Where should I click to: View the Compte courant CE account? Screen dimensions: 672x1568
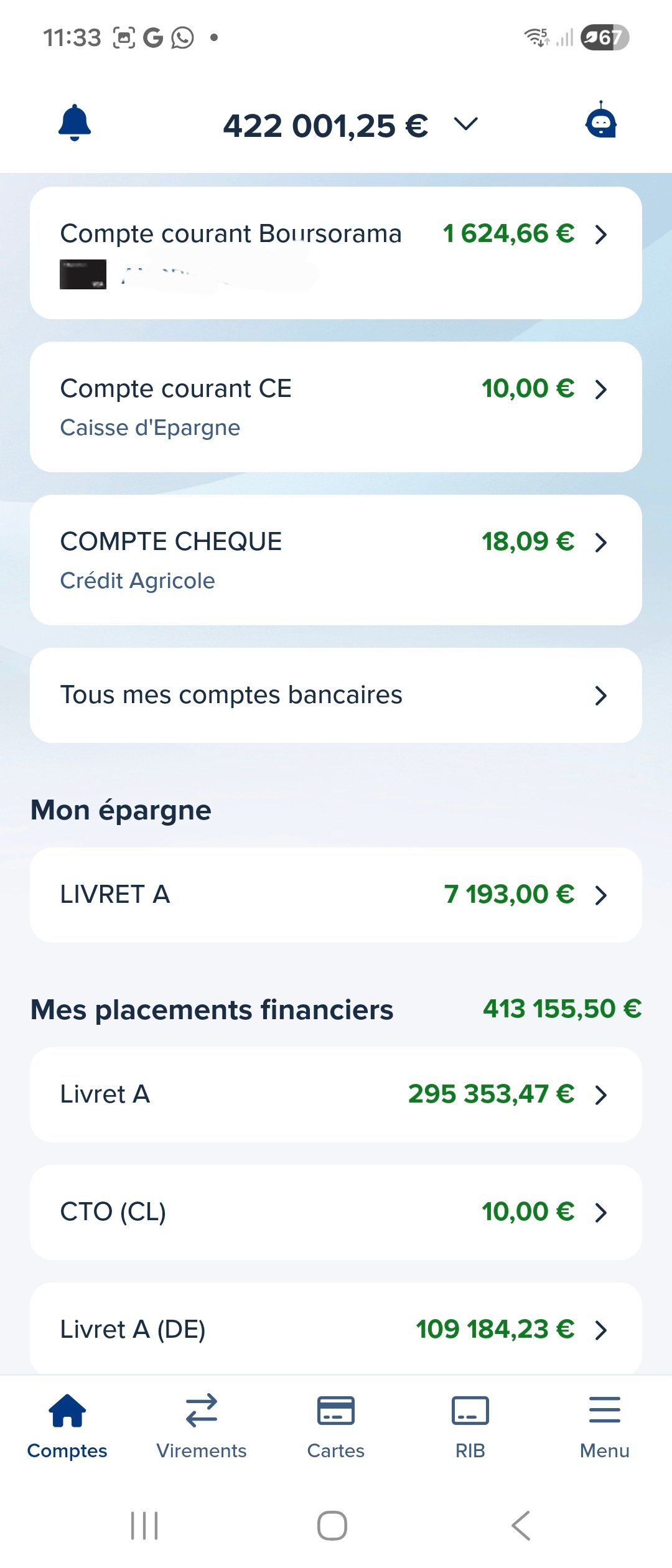tap(335, 407)
